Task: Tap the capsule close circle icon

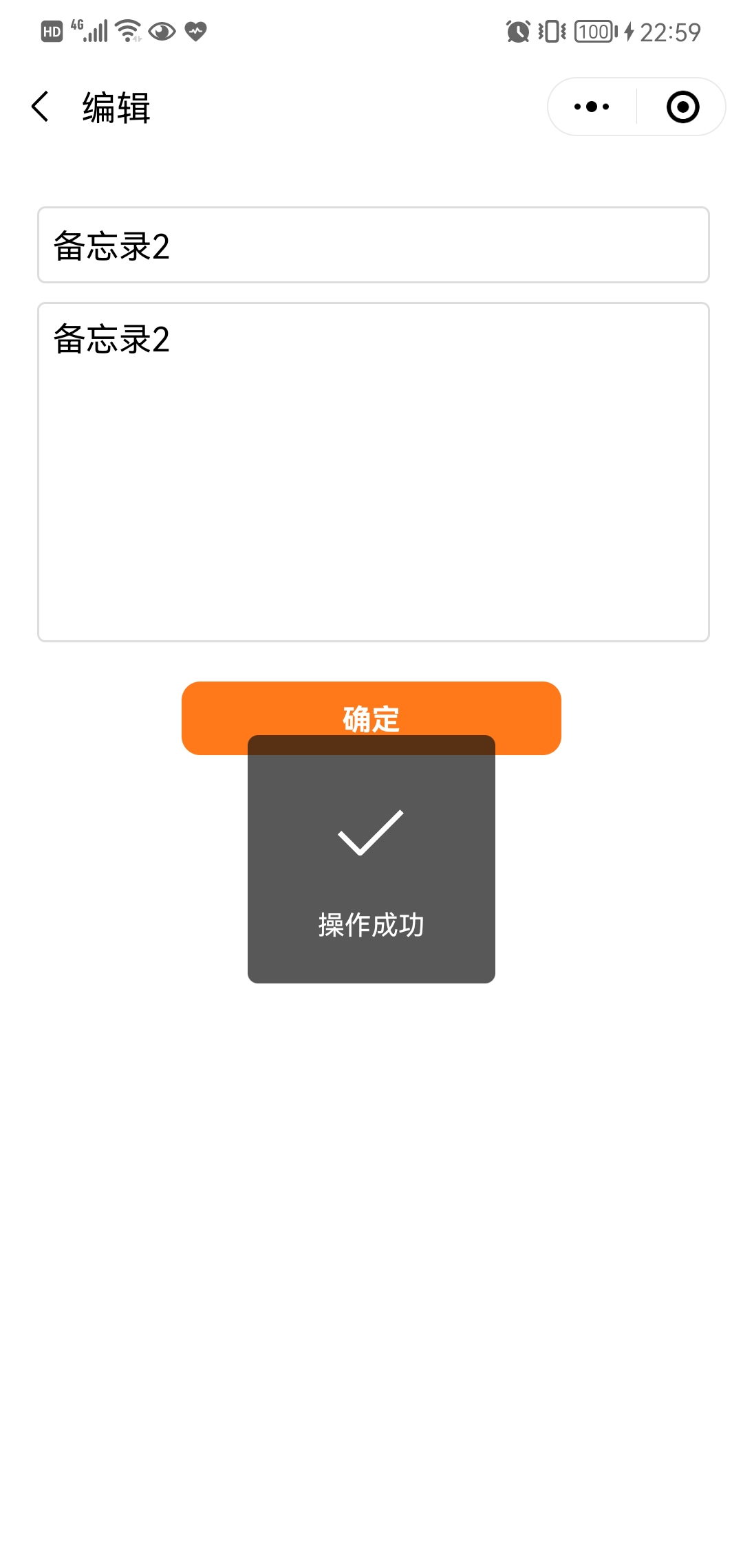Action: (x=682, y=107)
